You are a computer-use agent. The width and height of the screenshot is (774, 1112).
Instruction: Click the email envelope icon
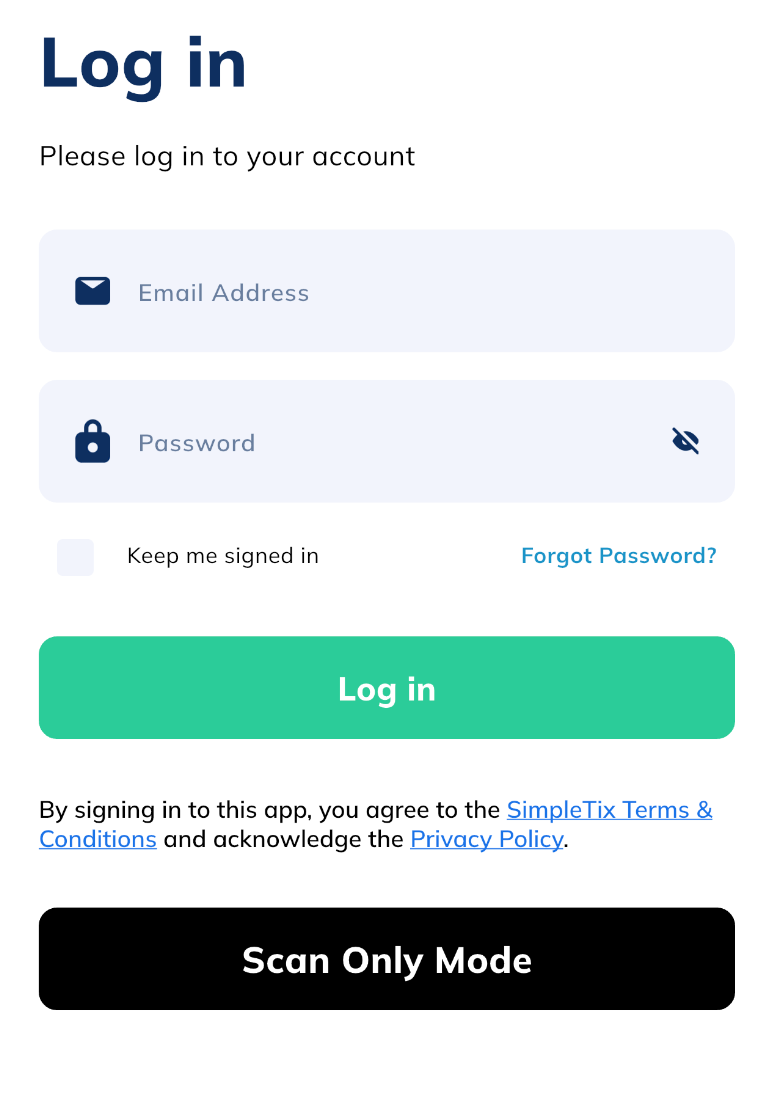(x=92, y=290)
